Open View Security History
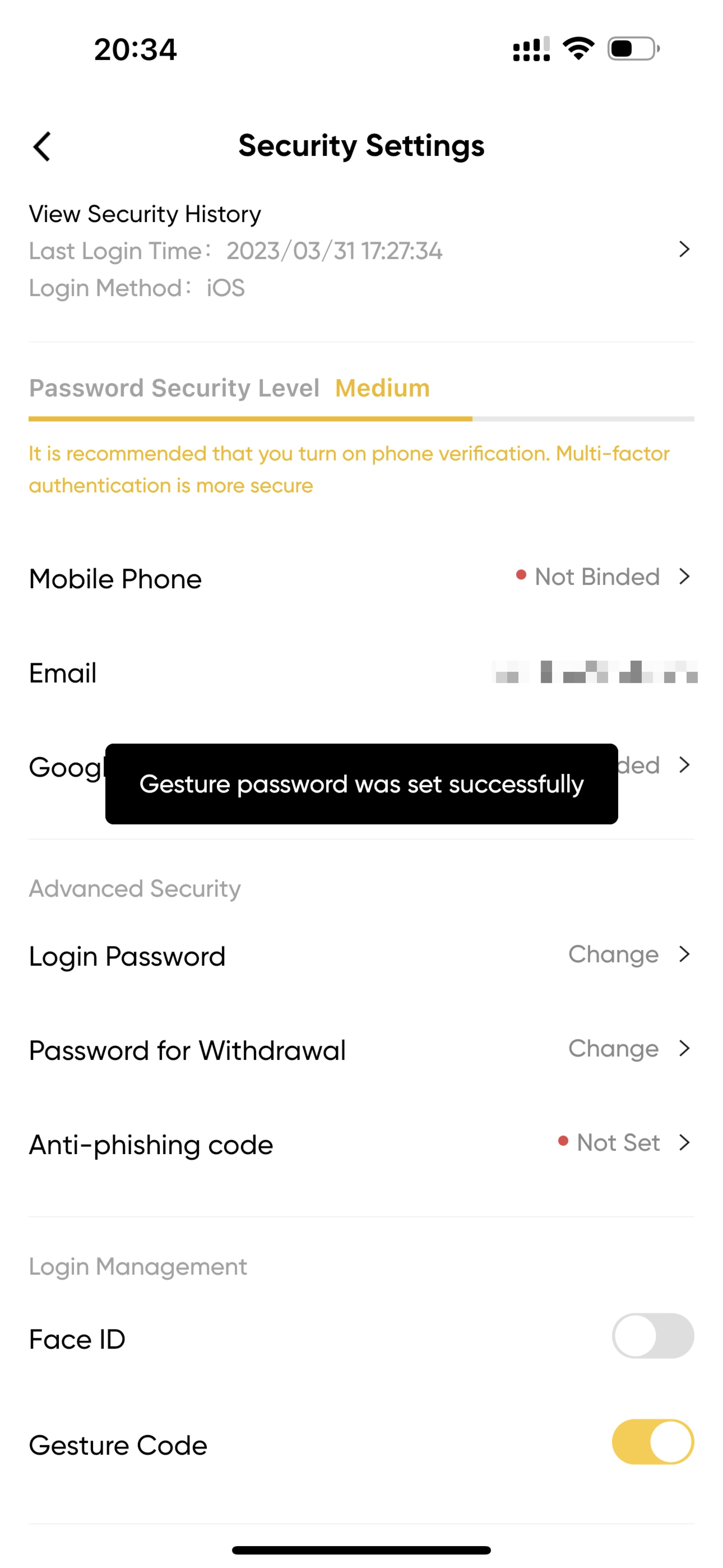This screenshot has width=723, height=1568. pos(361,250)
